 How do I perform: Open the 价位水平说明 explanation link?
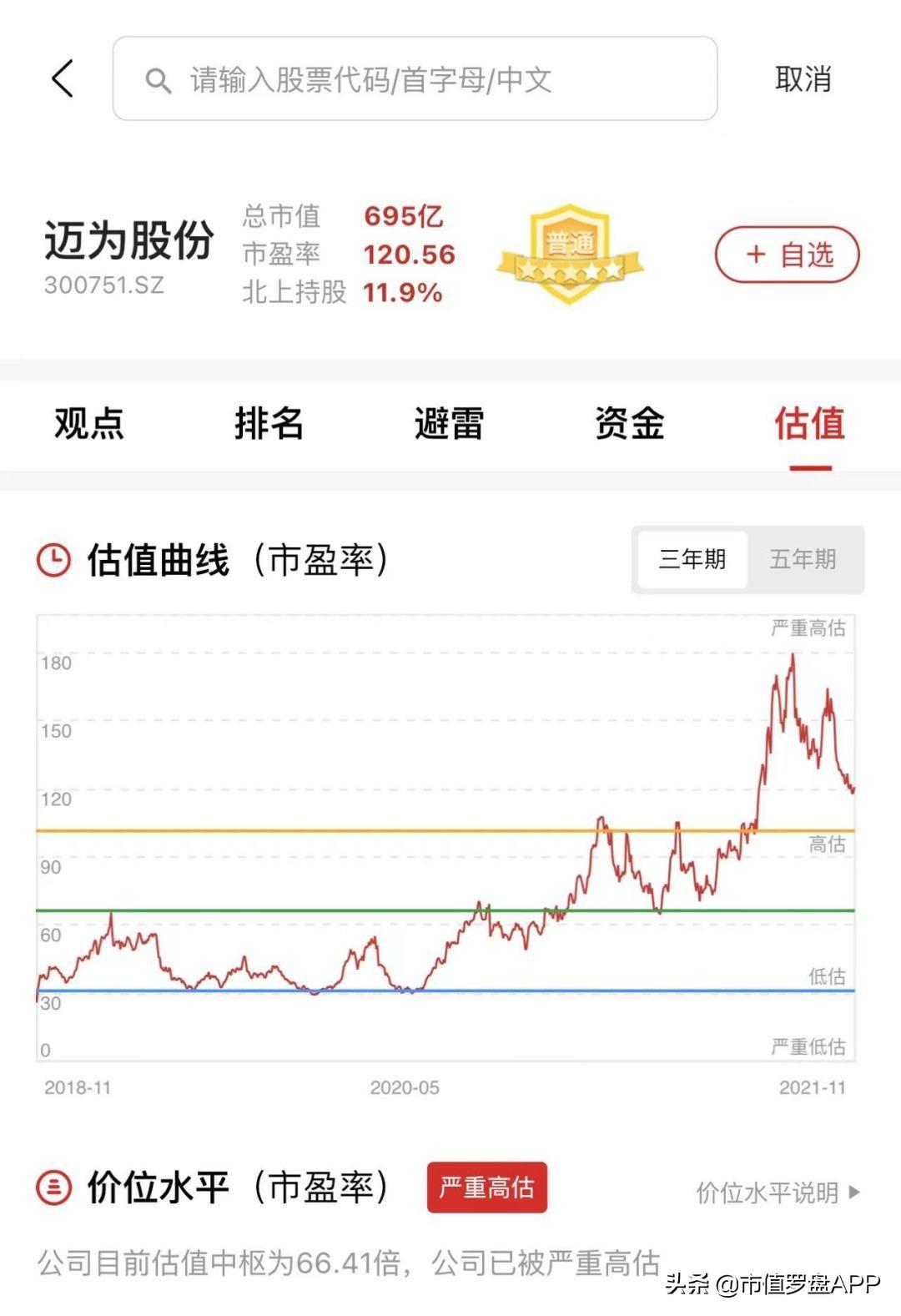pos(778,1192)
